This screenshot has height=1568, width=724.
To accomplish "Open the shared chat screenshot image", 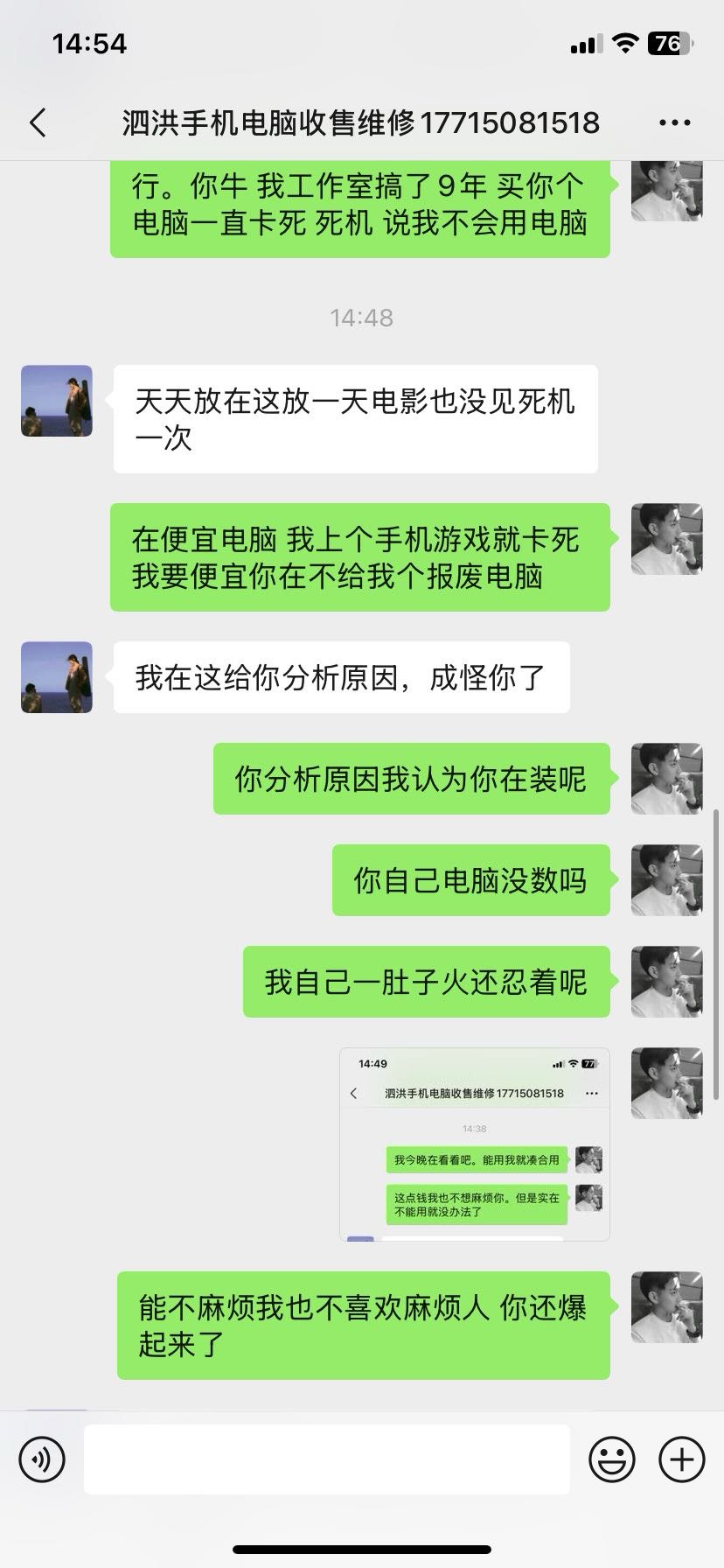I will click(474, 1144).
